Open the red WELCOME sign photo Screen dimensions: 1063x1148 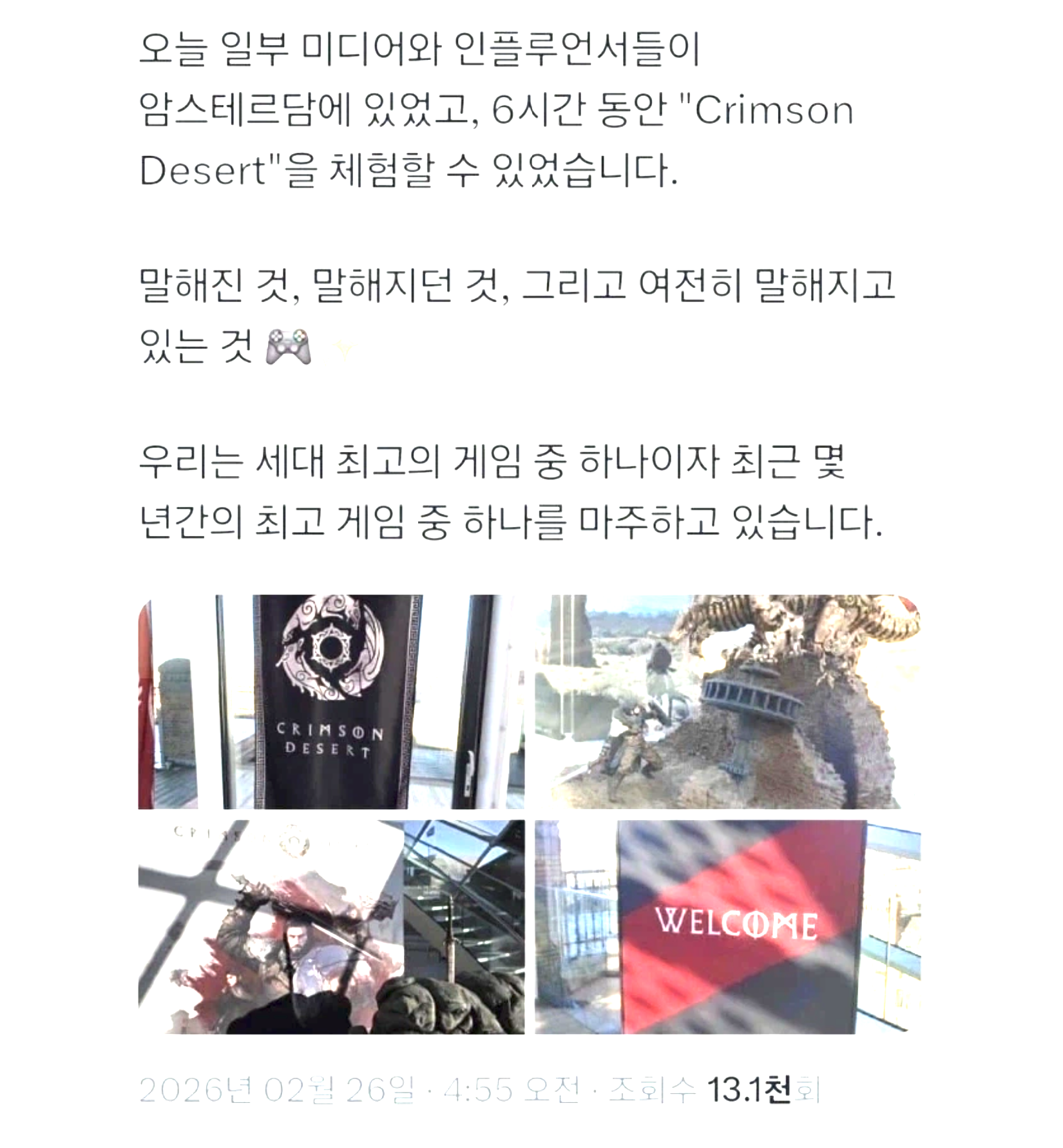click(727, 926)
